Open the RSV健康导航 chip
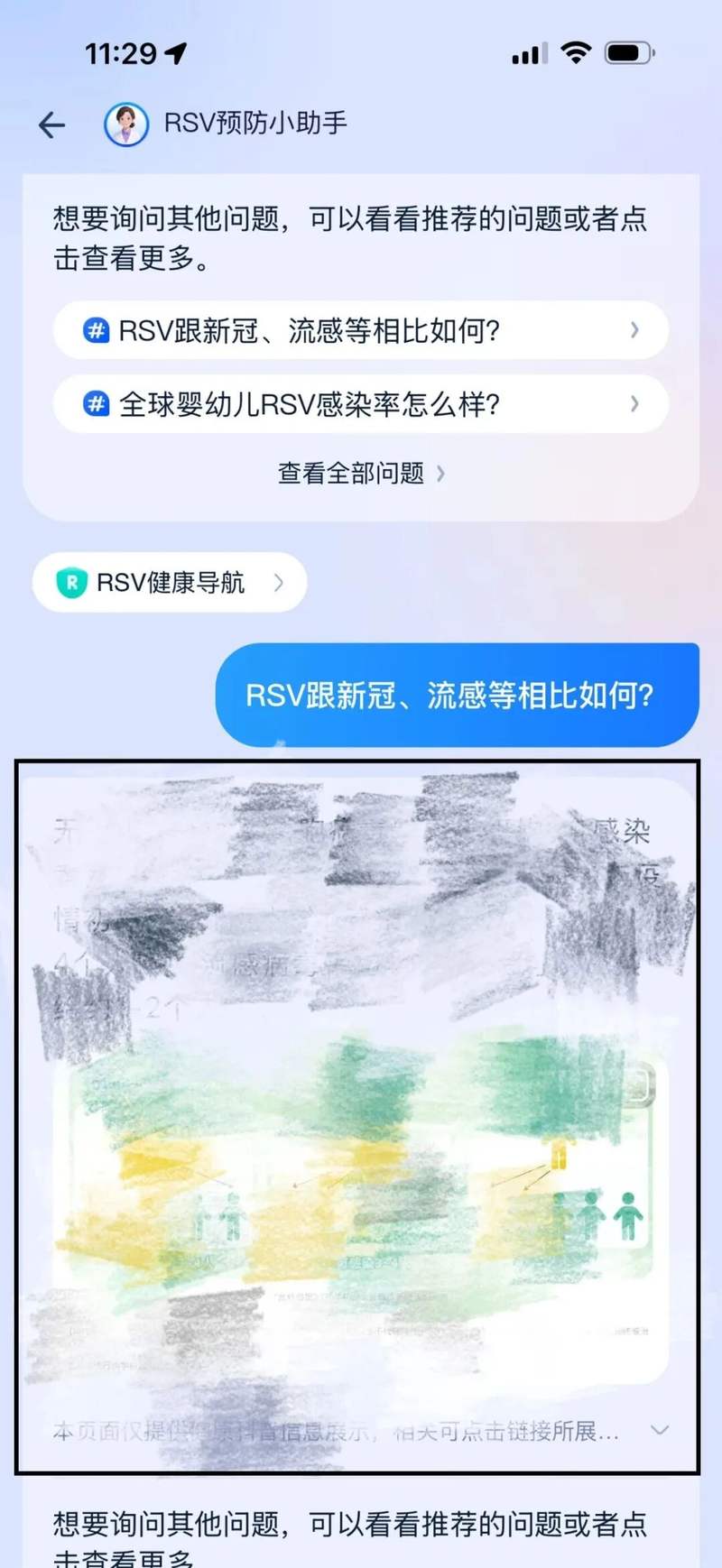Screen dimensions: 722x1568 tap(170, 583)
